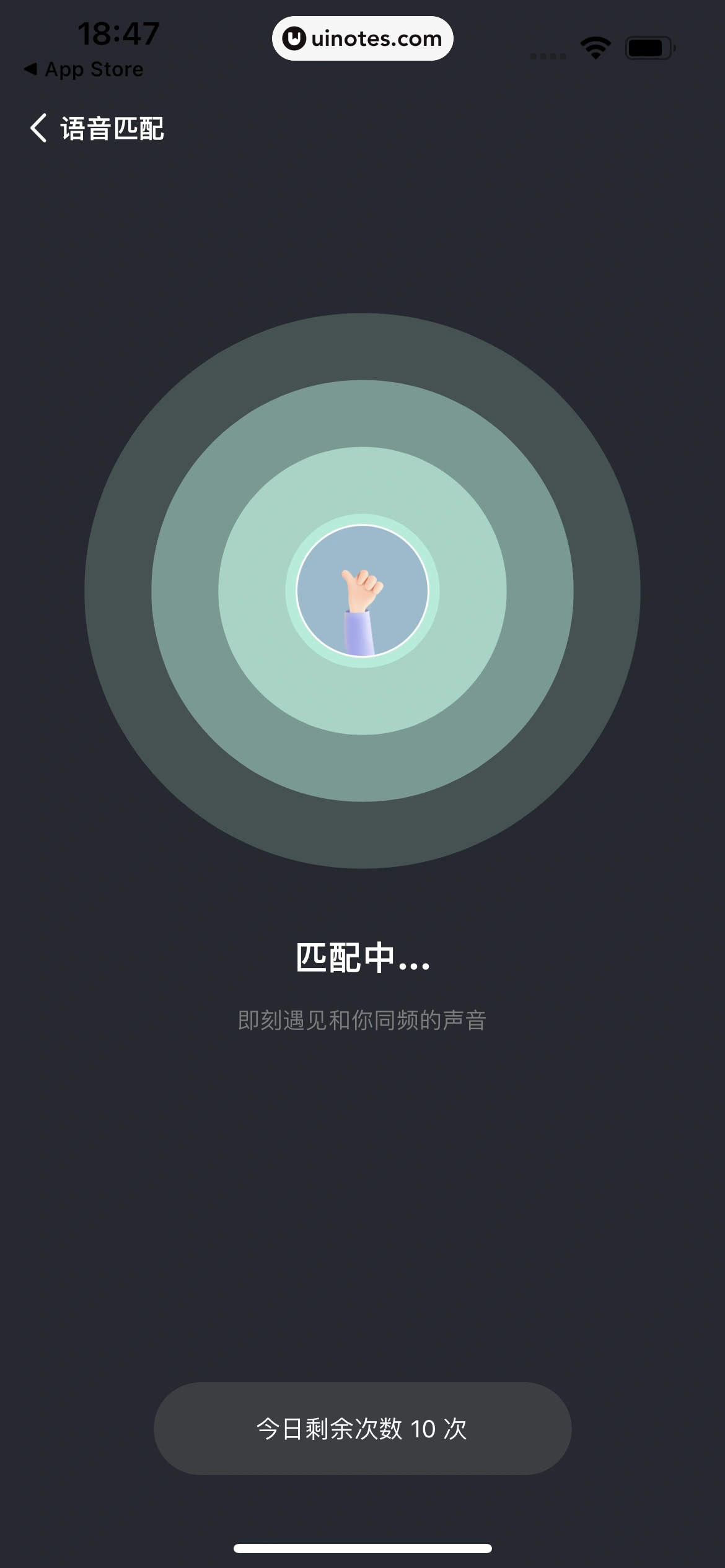Viewport: 725px width, 1568px height.
Task: Go back from the 语音匹配 screen
Action: [x=38, y=128]
